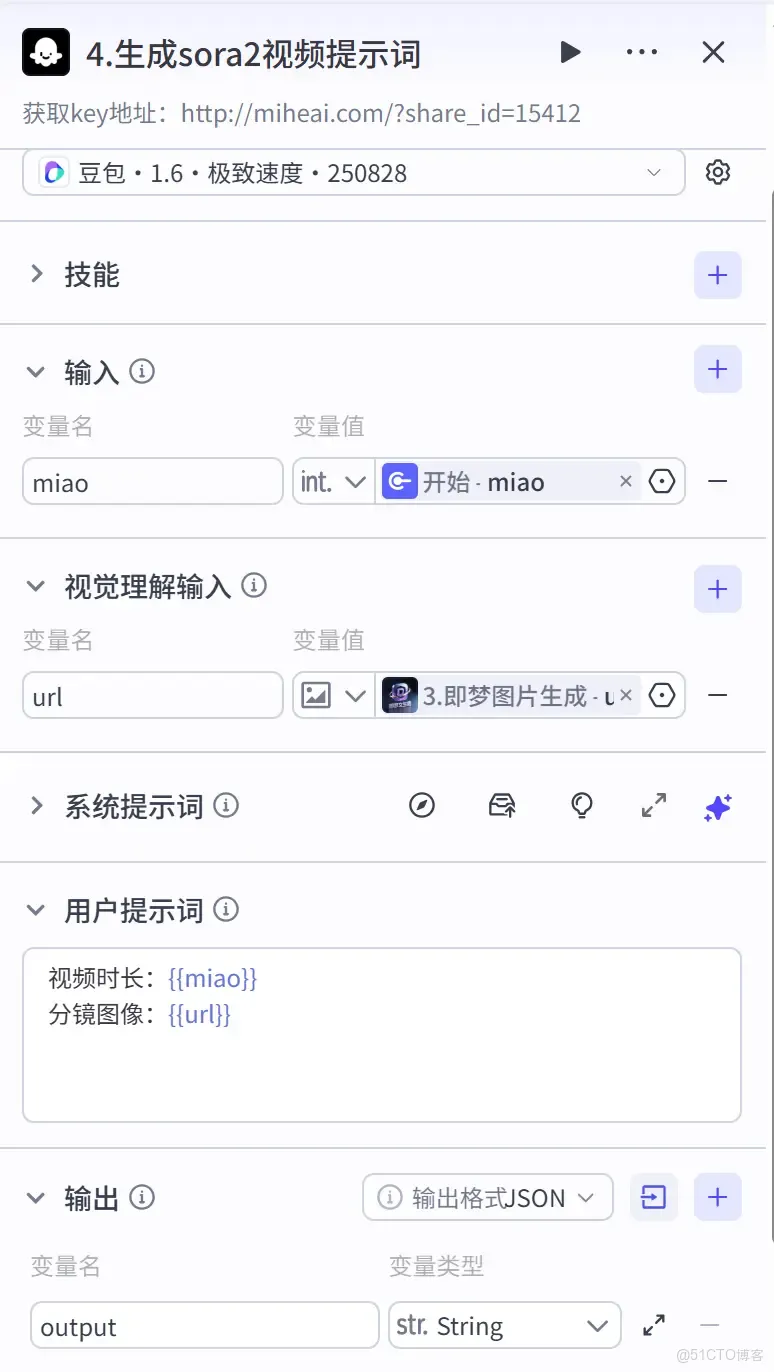
Task: Expand the output variable editor arrow icon
Action: (x=654, y=1325)
